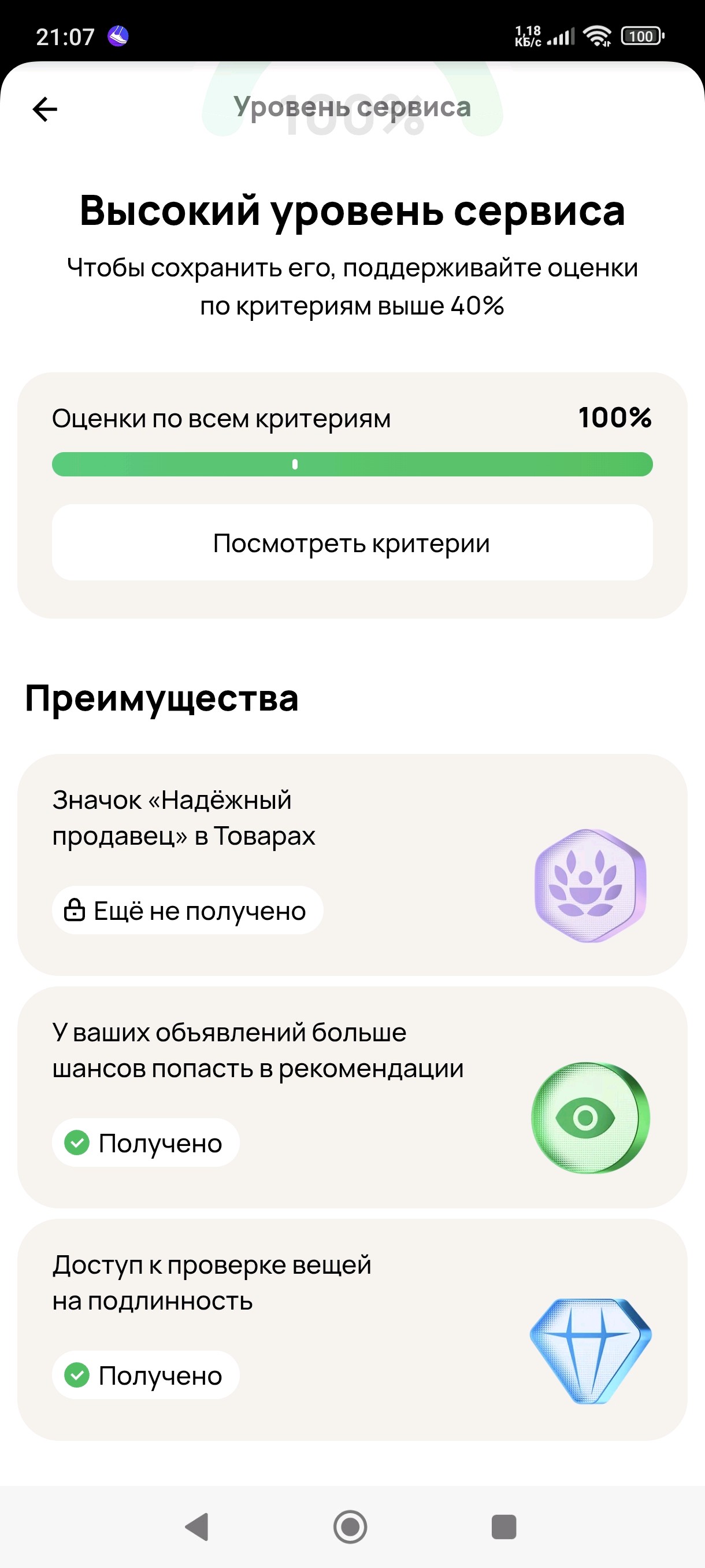Open the «Посмотреть критерии» button

351,542
